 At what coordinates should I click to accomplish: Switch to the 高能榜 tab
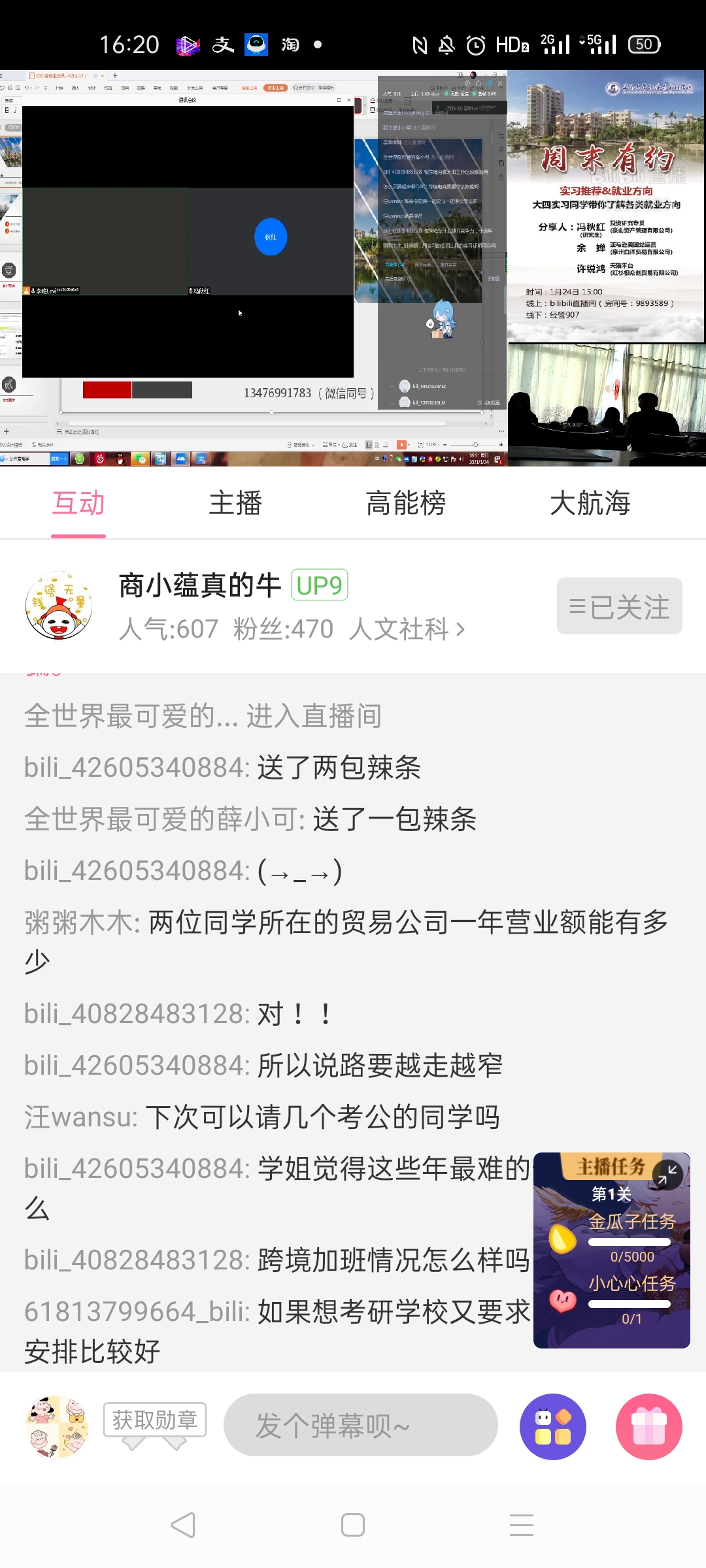click(405, 504)
